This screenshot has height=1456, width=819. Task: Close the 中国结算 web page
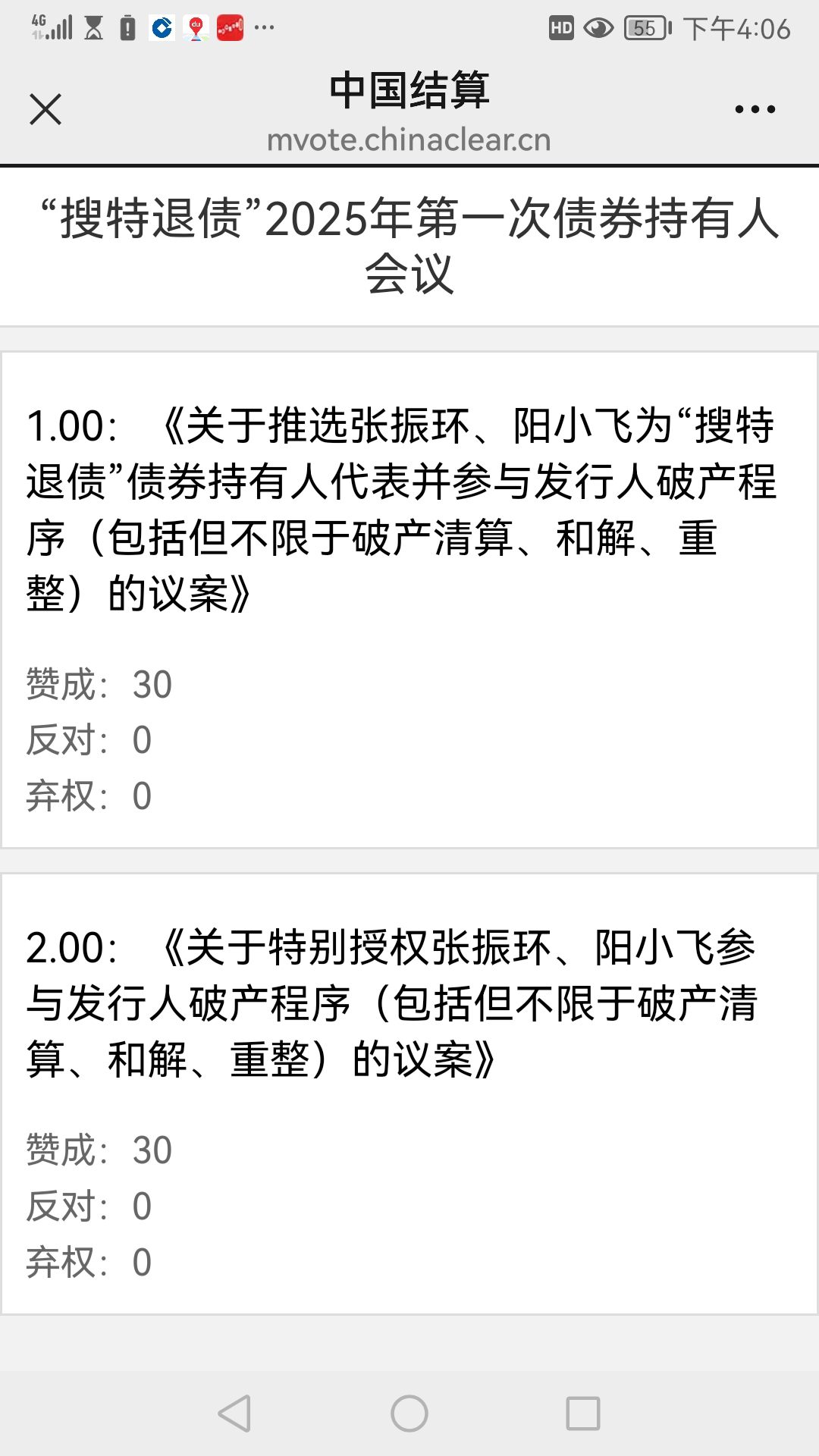[45, 109]
